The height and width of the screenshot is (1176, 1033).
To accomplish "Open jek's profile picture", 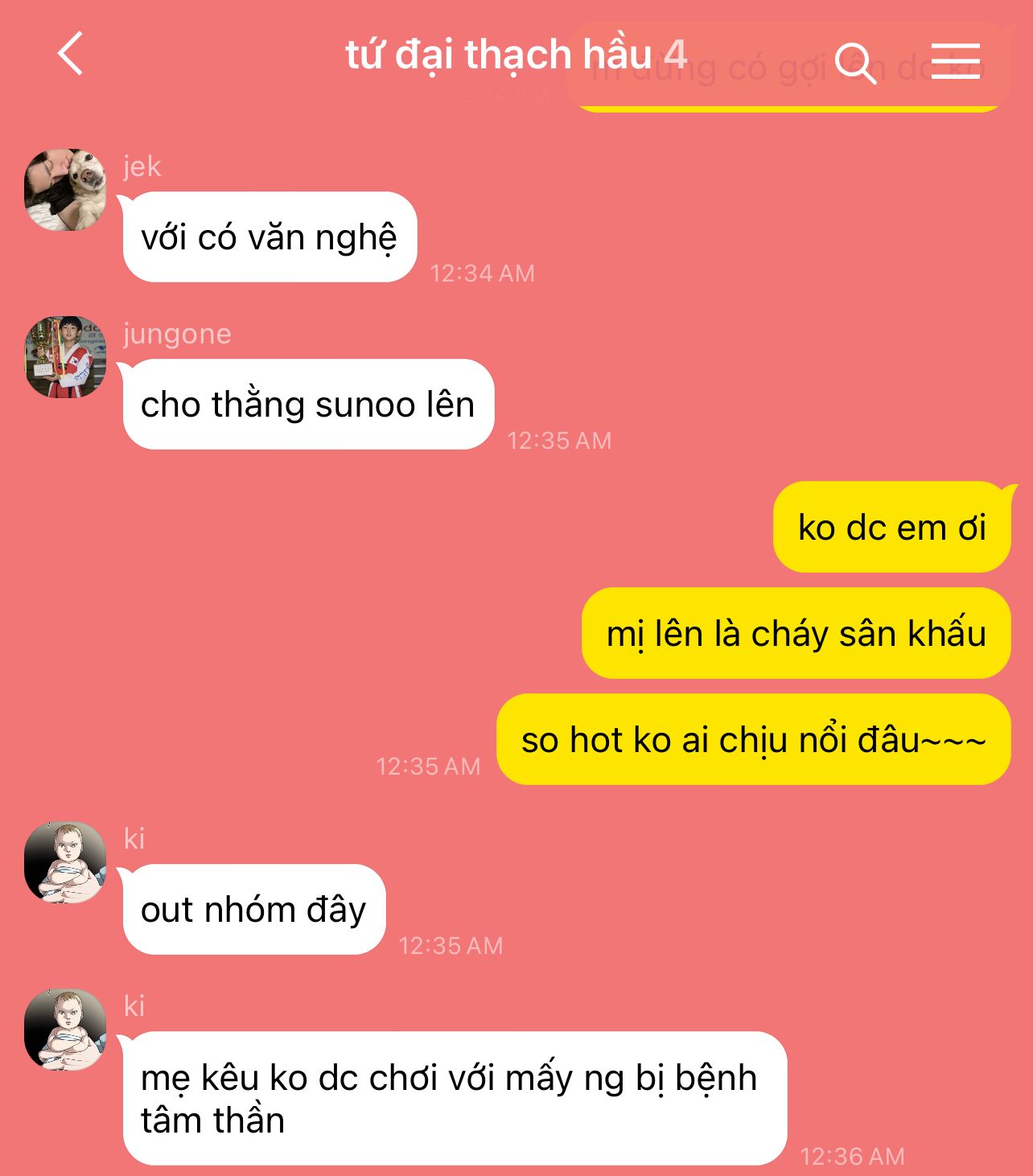I will pyautogui.click(x=65, y=190).
